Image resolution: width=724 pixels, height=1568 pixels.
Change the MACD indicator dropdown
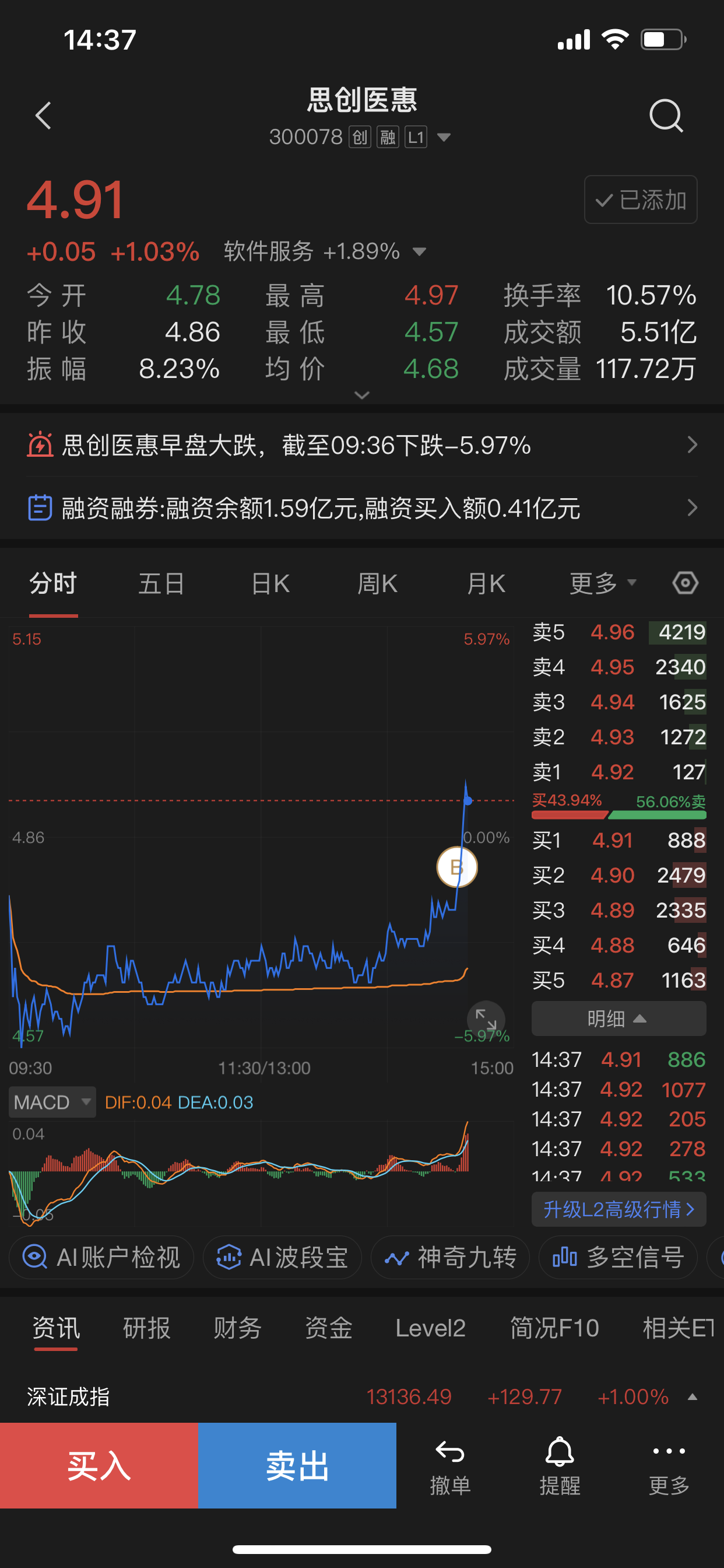coord(52,1102)
